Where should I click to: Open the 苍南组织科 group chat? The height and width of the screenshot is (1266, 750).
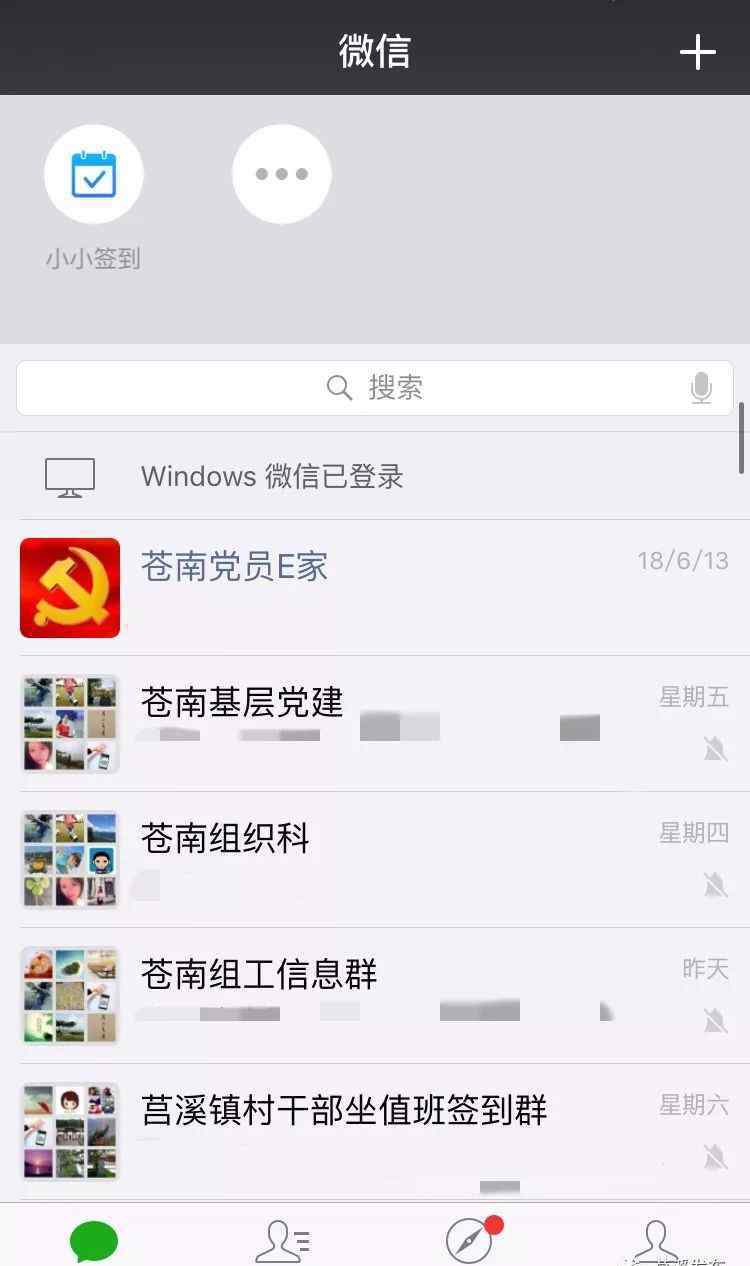click(x=375, y=860)
